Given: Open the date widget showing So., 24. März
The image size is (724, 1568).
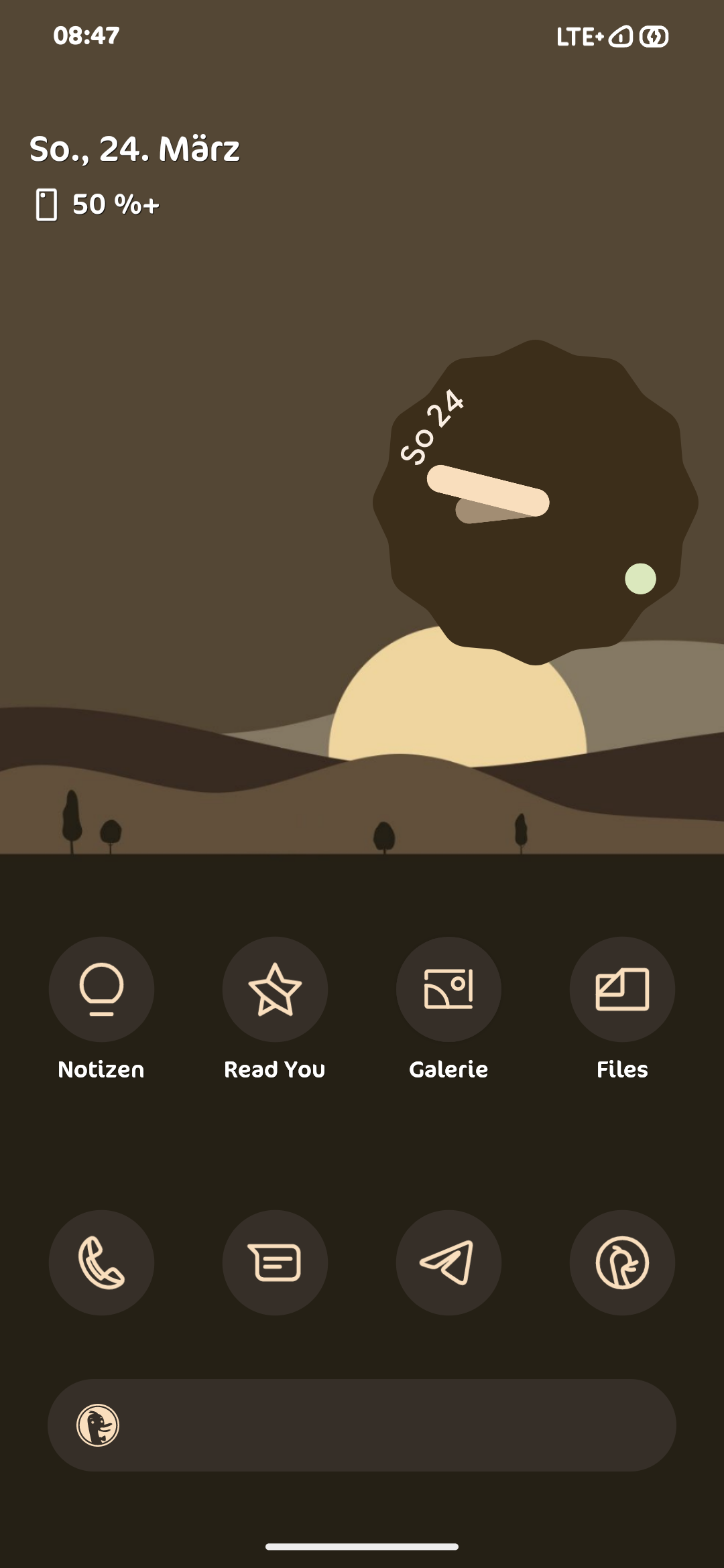Looking at the screenshot, I should point(134,149).
